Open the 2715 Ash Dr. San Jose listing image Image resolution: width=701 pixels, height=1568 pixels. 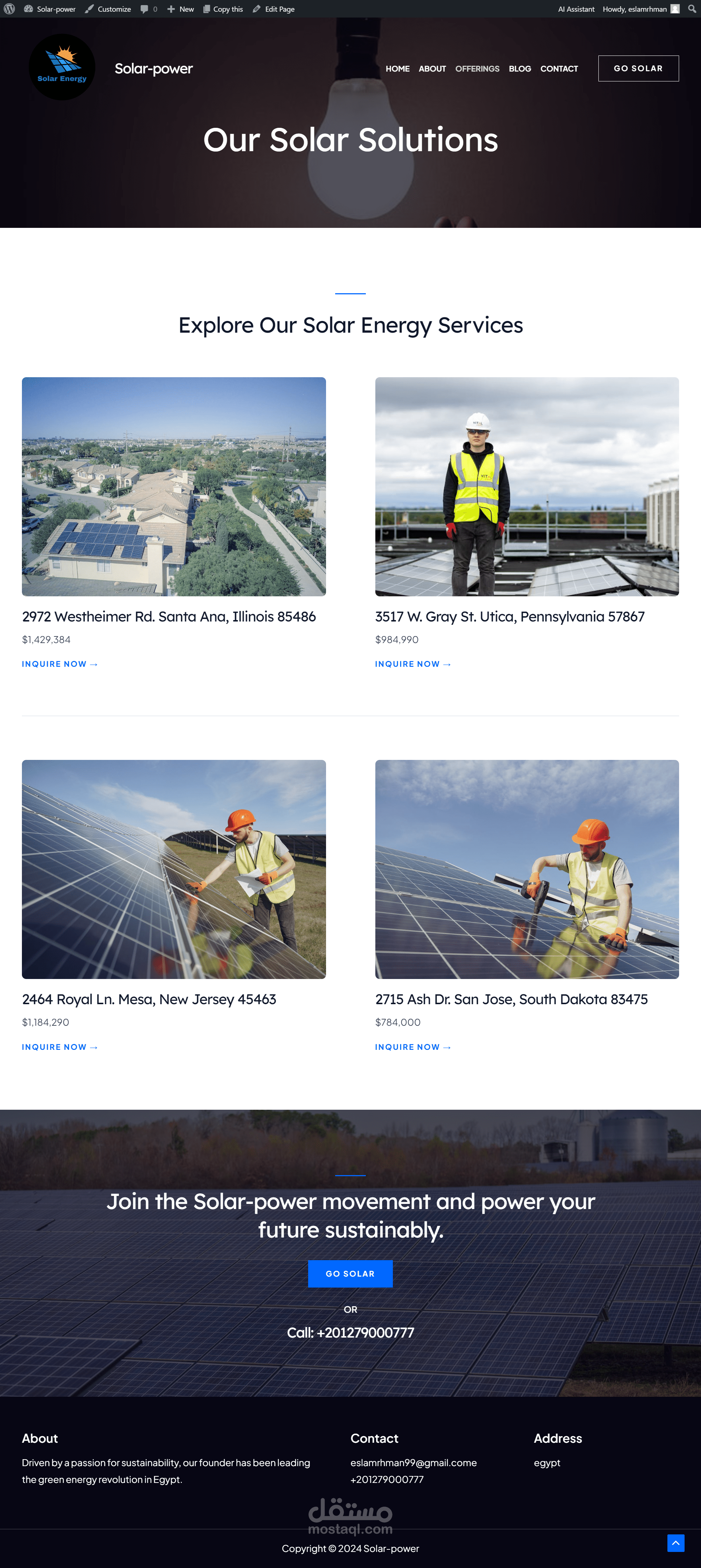527,869
